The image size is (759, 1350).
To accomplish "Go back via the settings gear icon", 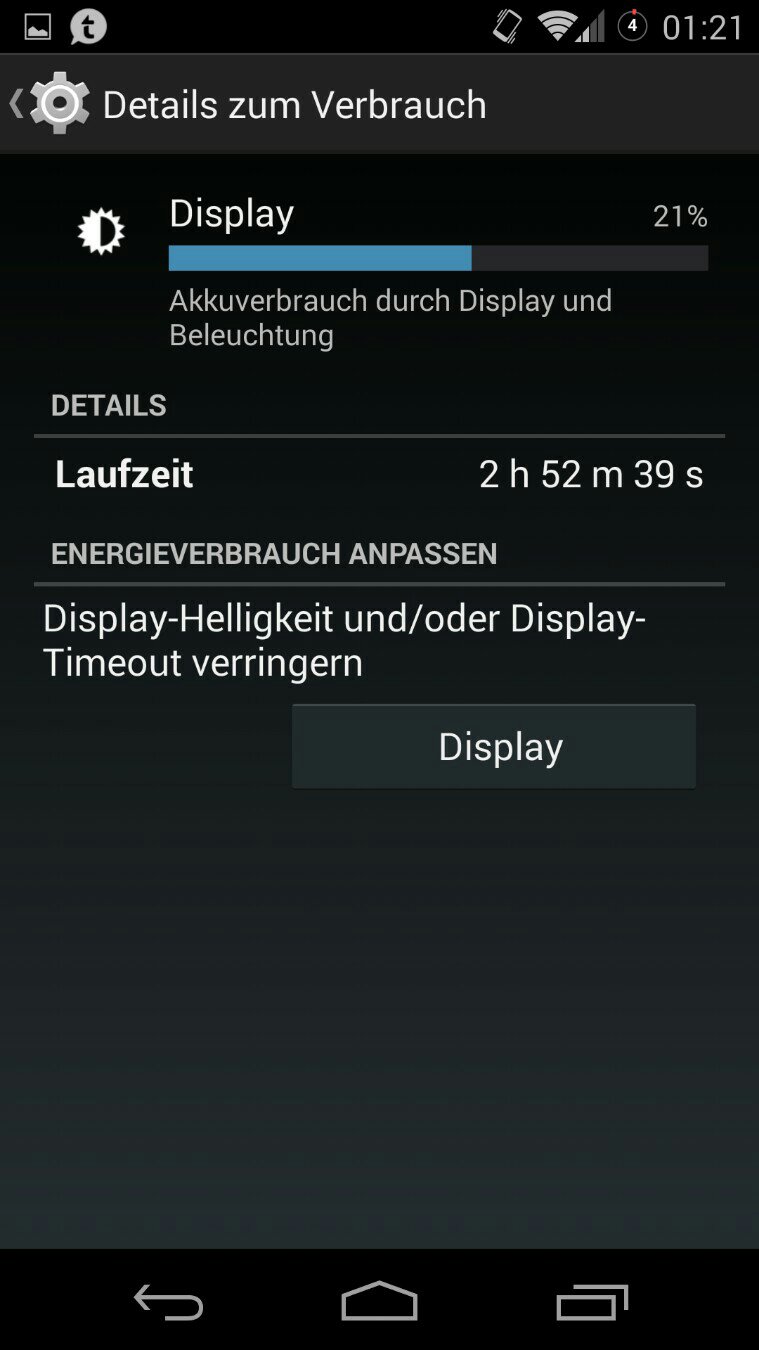I will pos(58,104).
